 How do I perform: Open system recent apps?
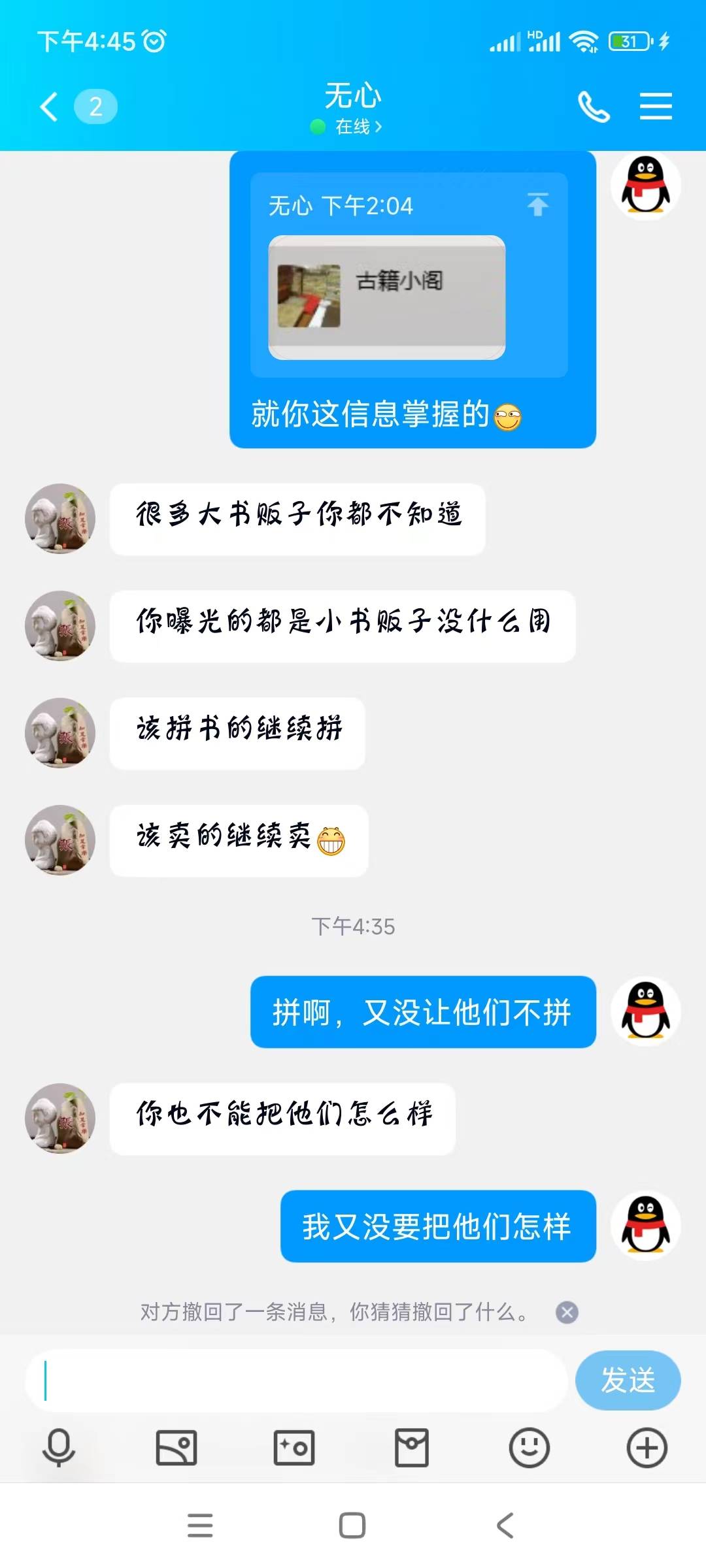click(x=200, y=1526)
